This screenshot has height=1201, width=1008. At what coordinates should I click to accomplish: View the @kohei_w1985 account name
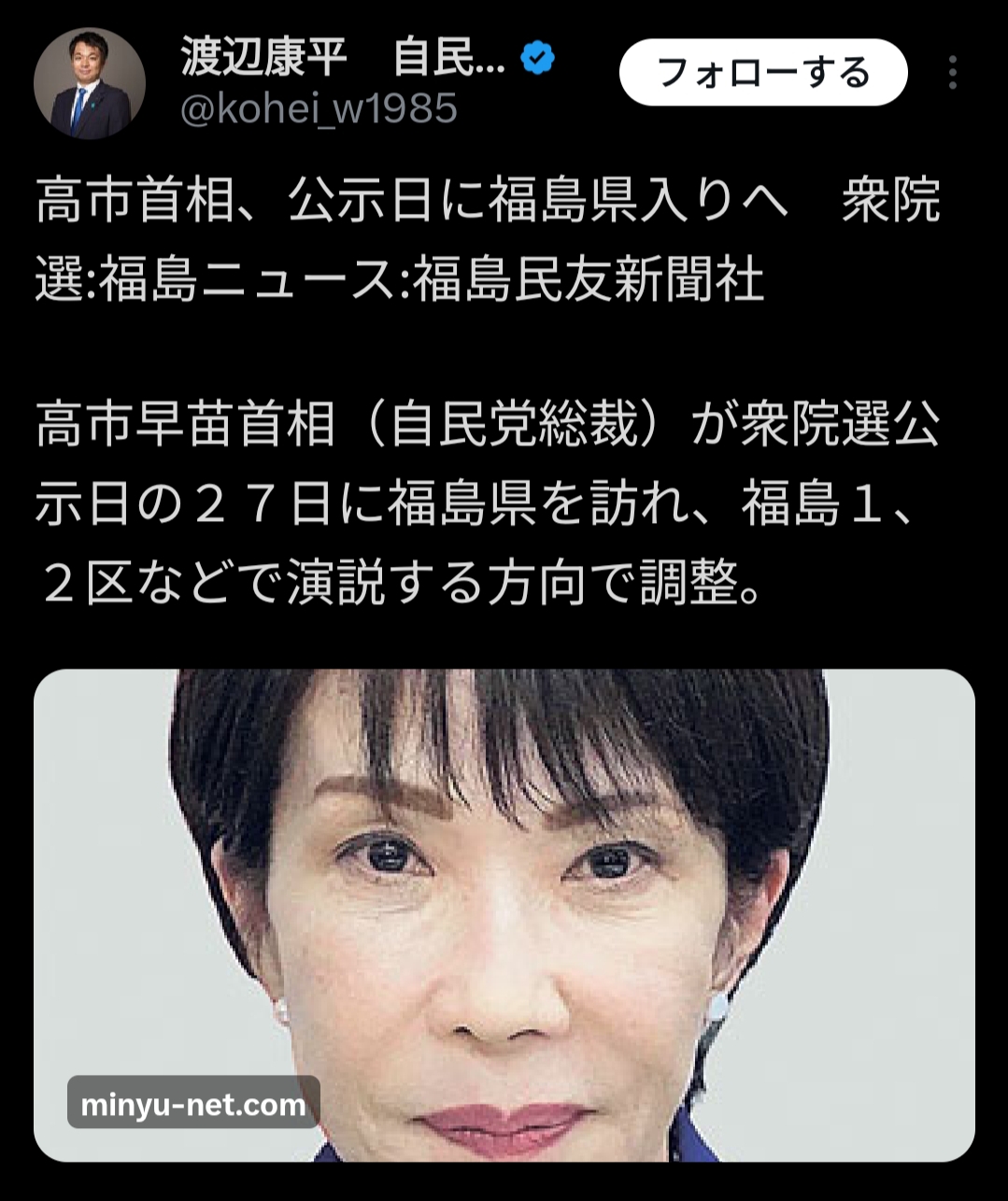[x=319, y=110]
